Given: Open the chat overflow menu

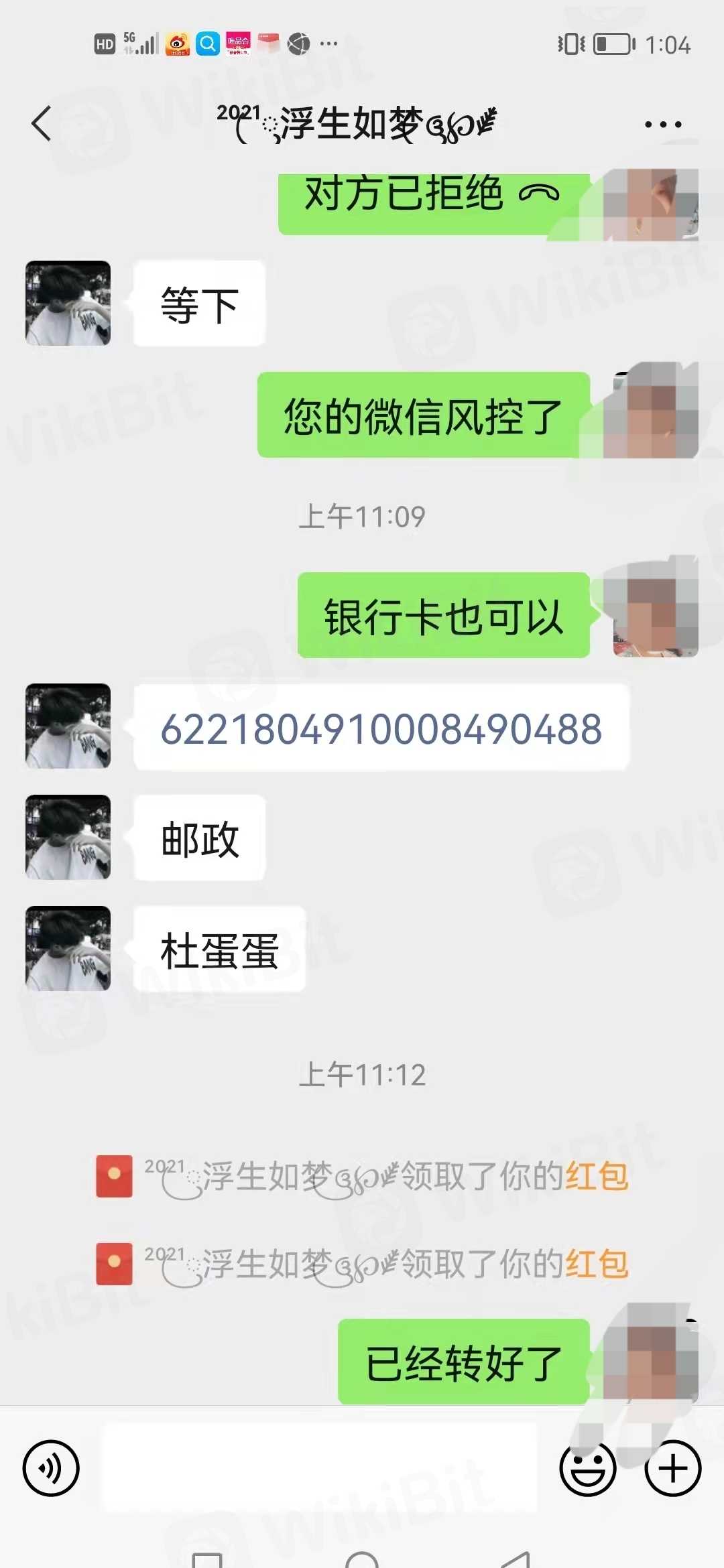Looking at the screenshot, I should (x=662, y=125).
